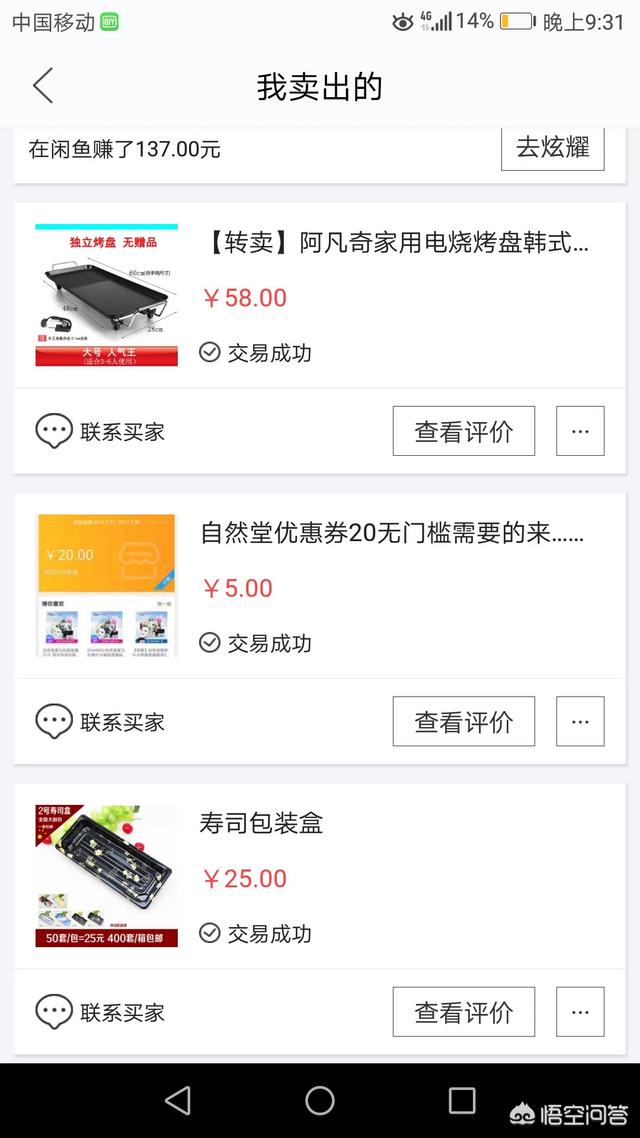Contact buyer of the 寿司包装盒 order
The height and width of the screenshot is (1138, 640).
coord(100,1011)
